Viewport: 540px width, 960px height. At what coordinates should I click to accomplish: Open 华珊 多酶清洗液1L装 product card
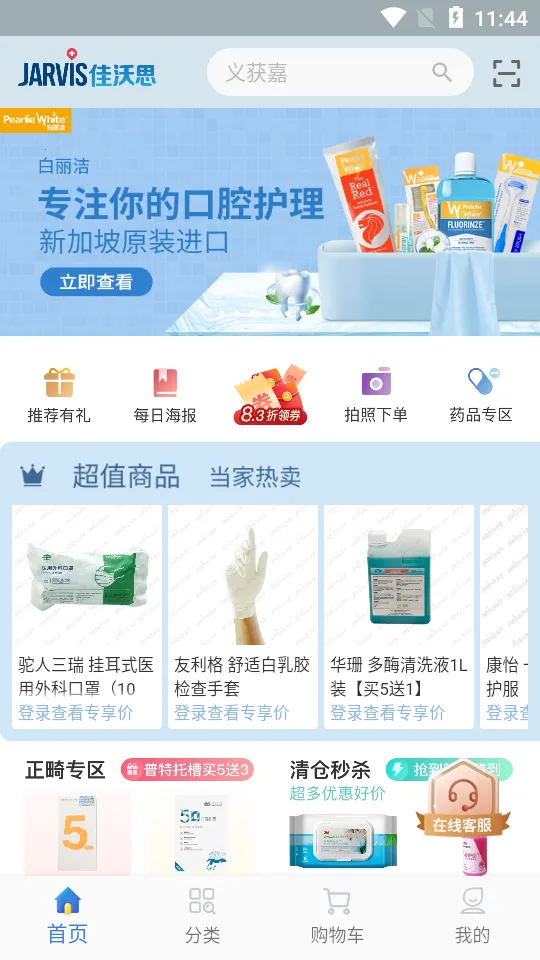[x=399, y=617]
